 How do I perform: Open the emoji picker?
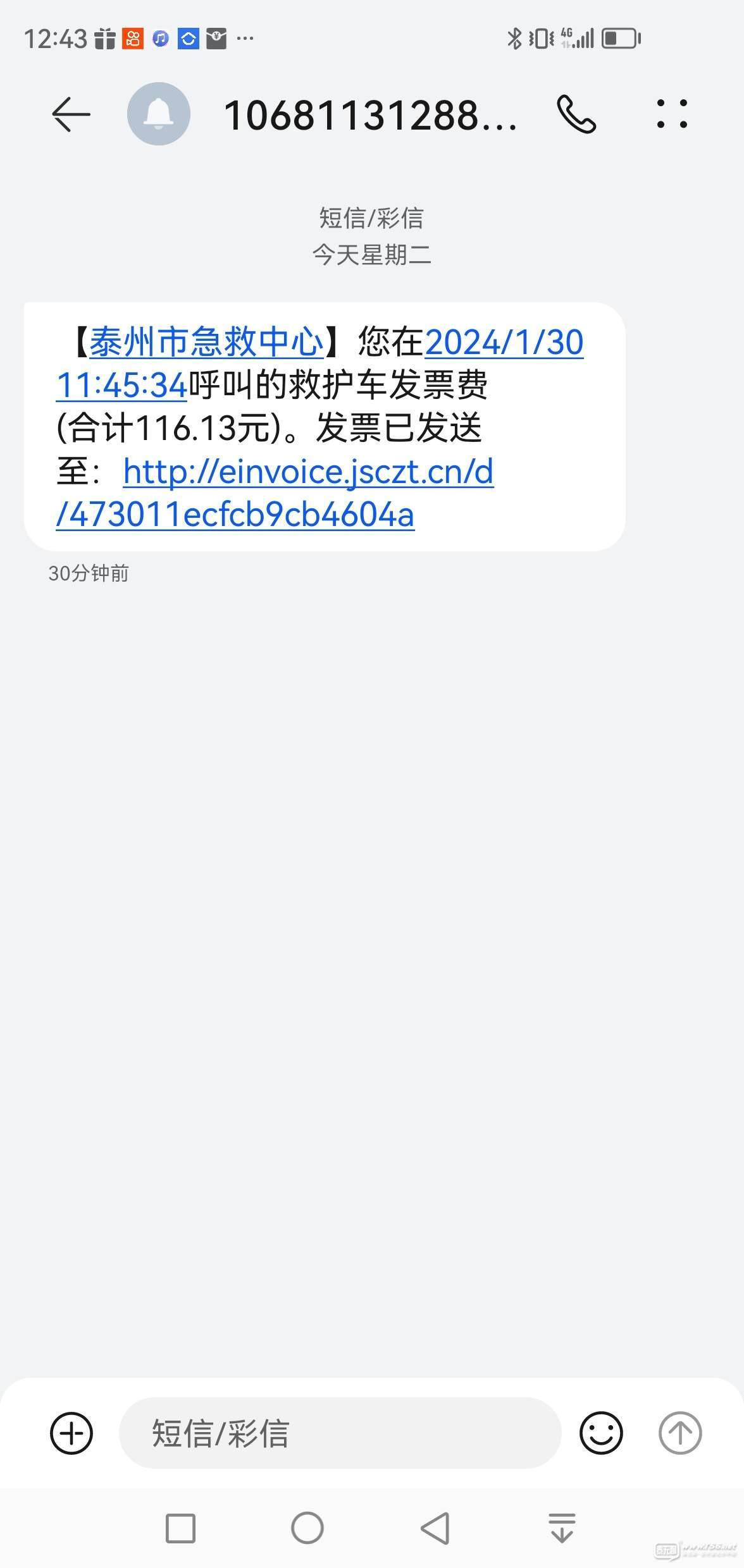(x=601, y=1433)
